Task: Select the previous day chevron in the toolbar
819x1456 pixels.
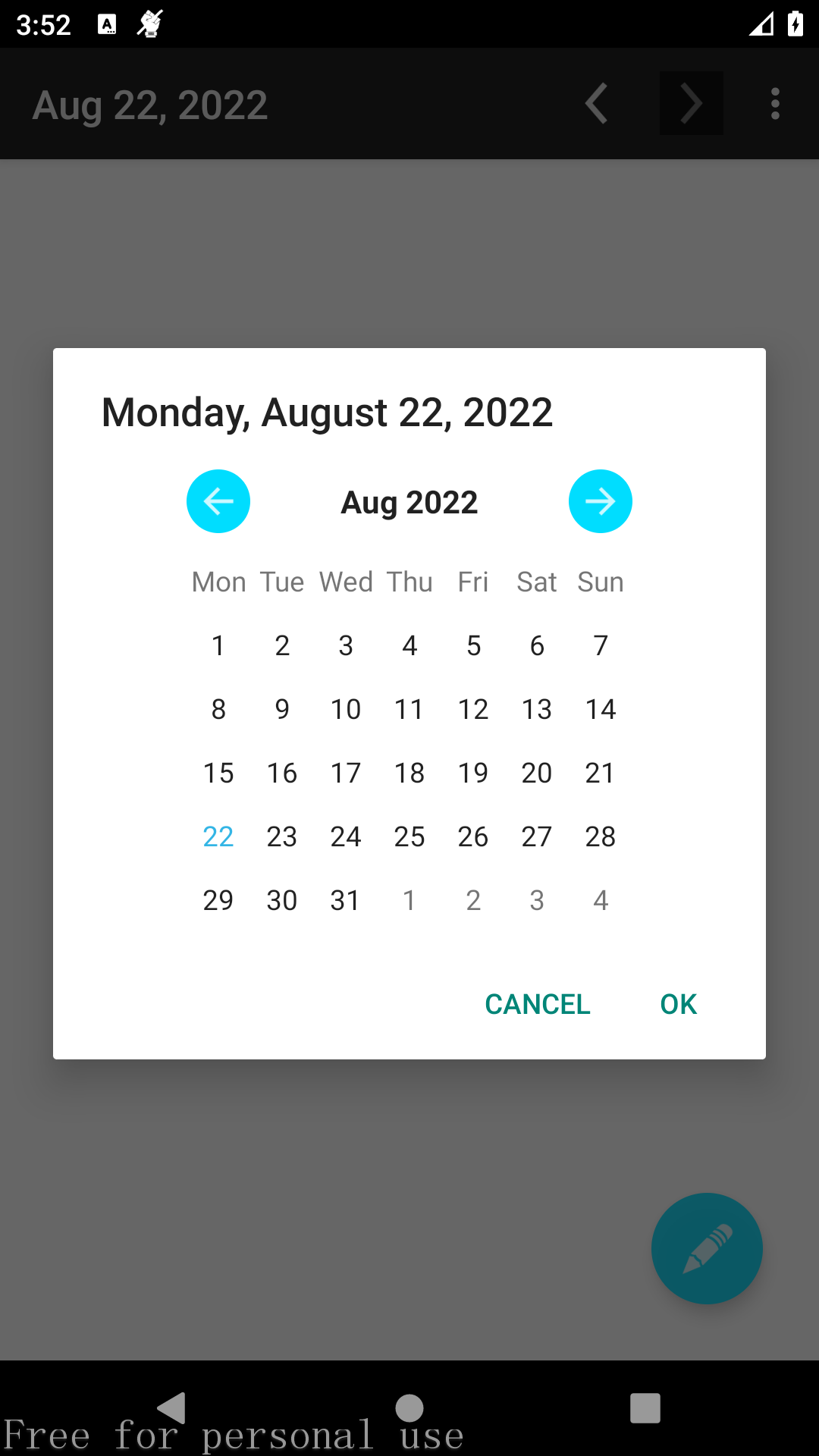Action: (x=596, y=104)
